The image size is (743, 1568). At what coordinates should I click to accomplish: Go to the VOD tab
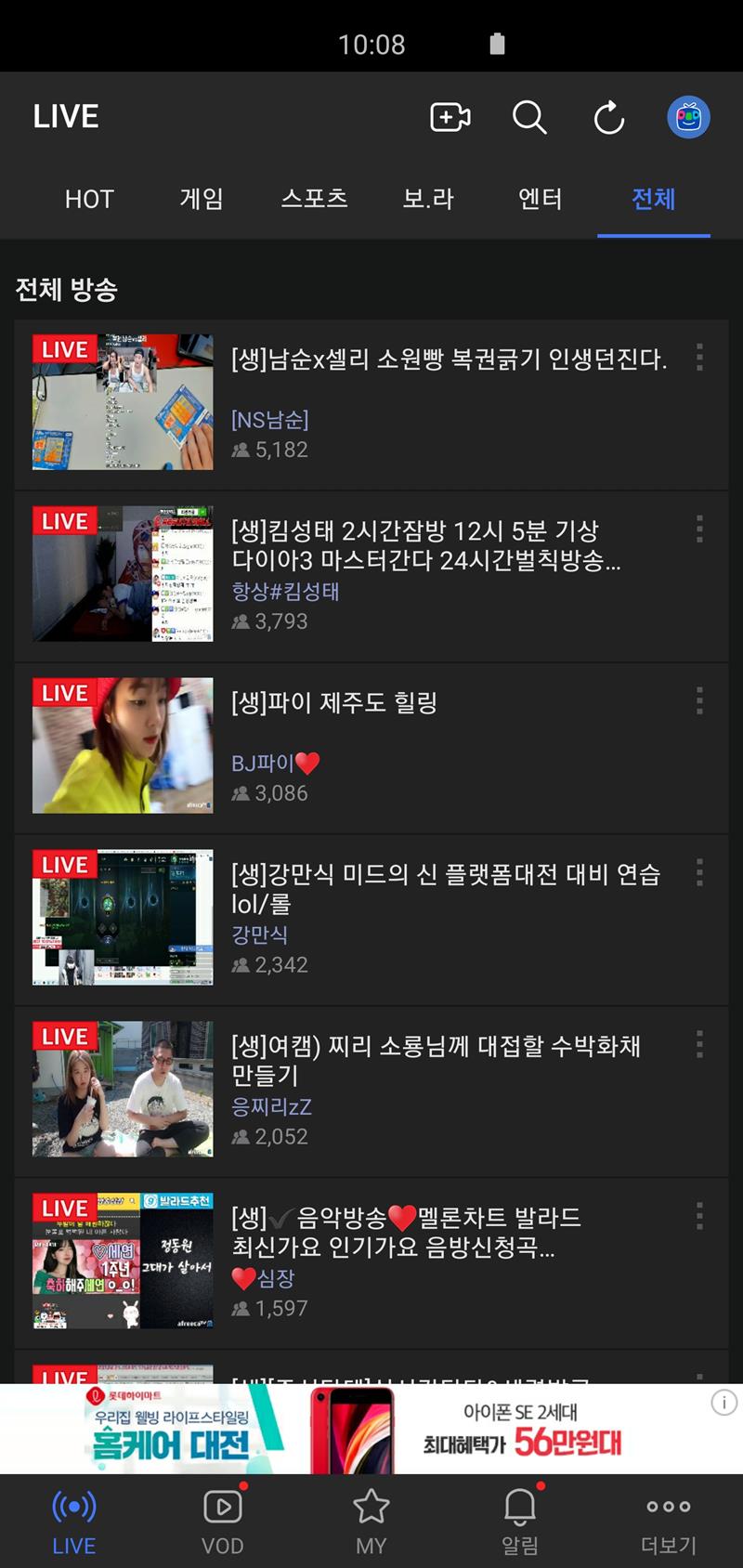[x=223, y=1521]
